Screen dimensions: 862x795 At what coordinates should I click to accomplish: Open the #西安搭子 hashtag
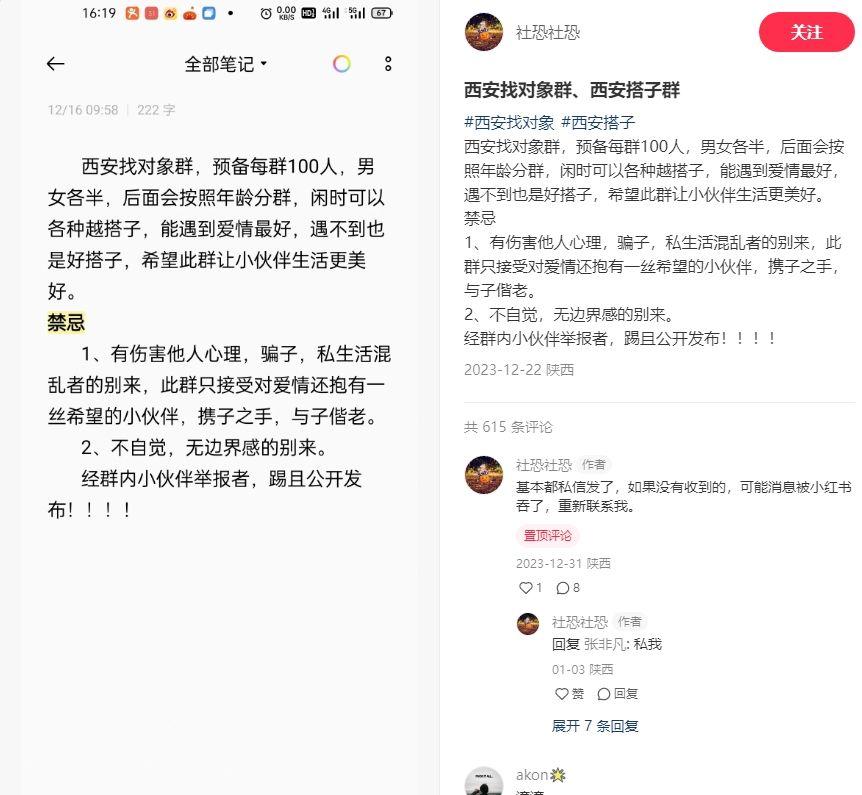click(x=598, y=122)
